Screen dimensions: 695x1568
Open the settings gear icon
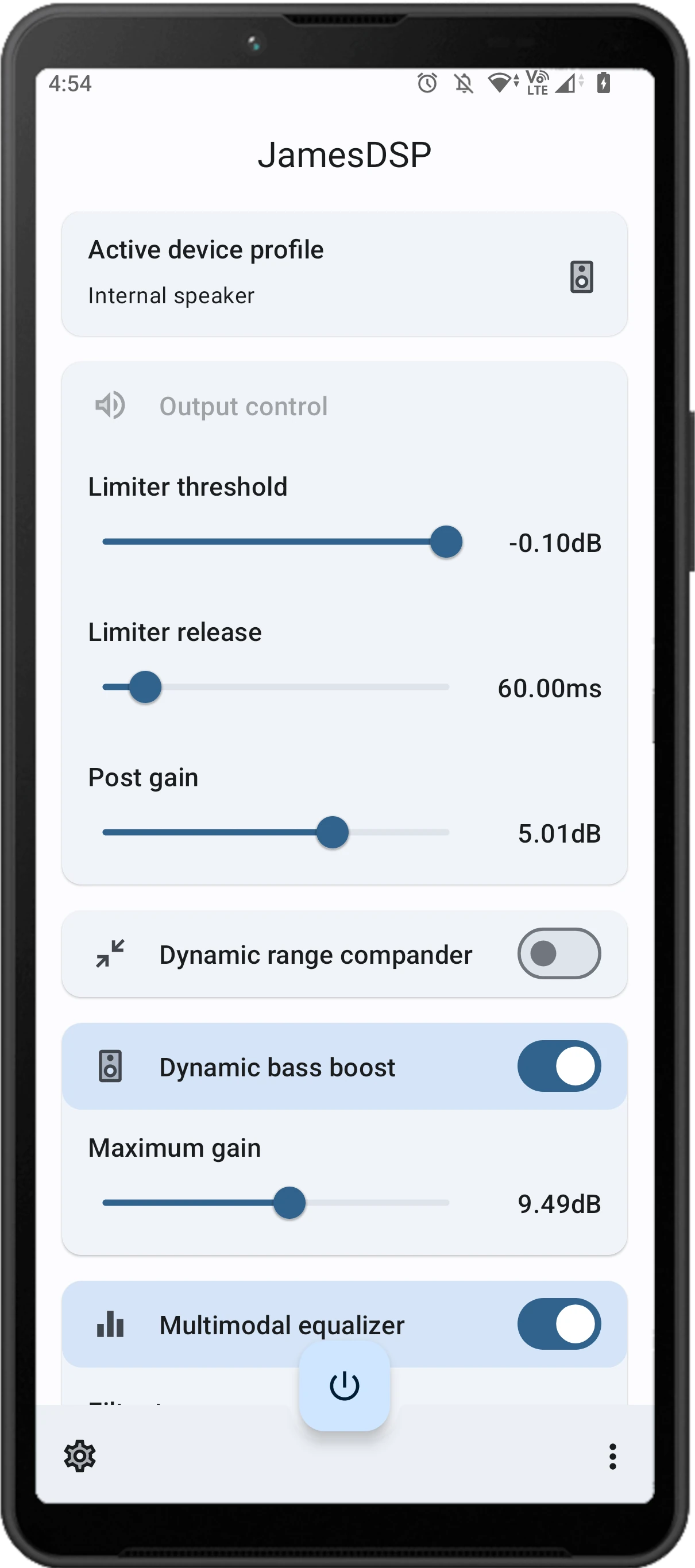[80, 1456]
